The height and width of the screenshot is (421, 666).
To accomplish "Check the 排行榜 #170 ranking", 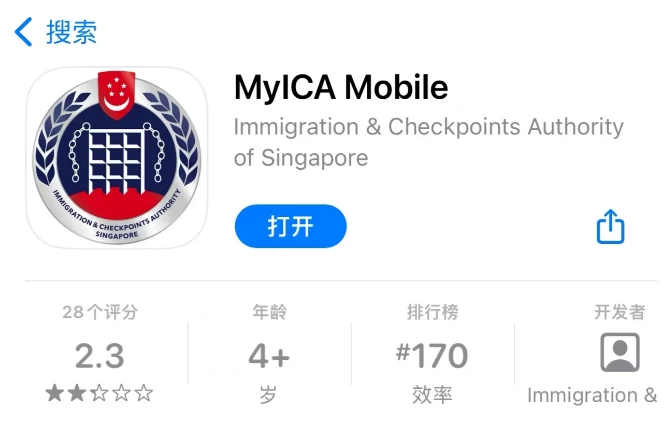I will (x=432, y=354).
